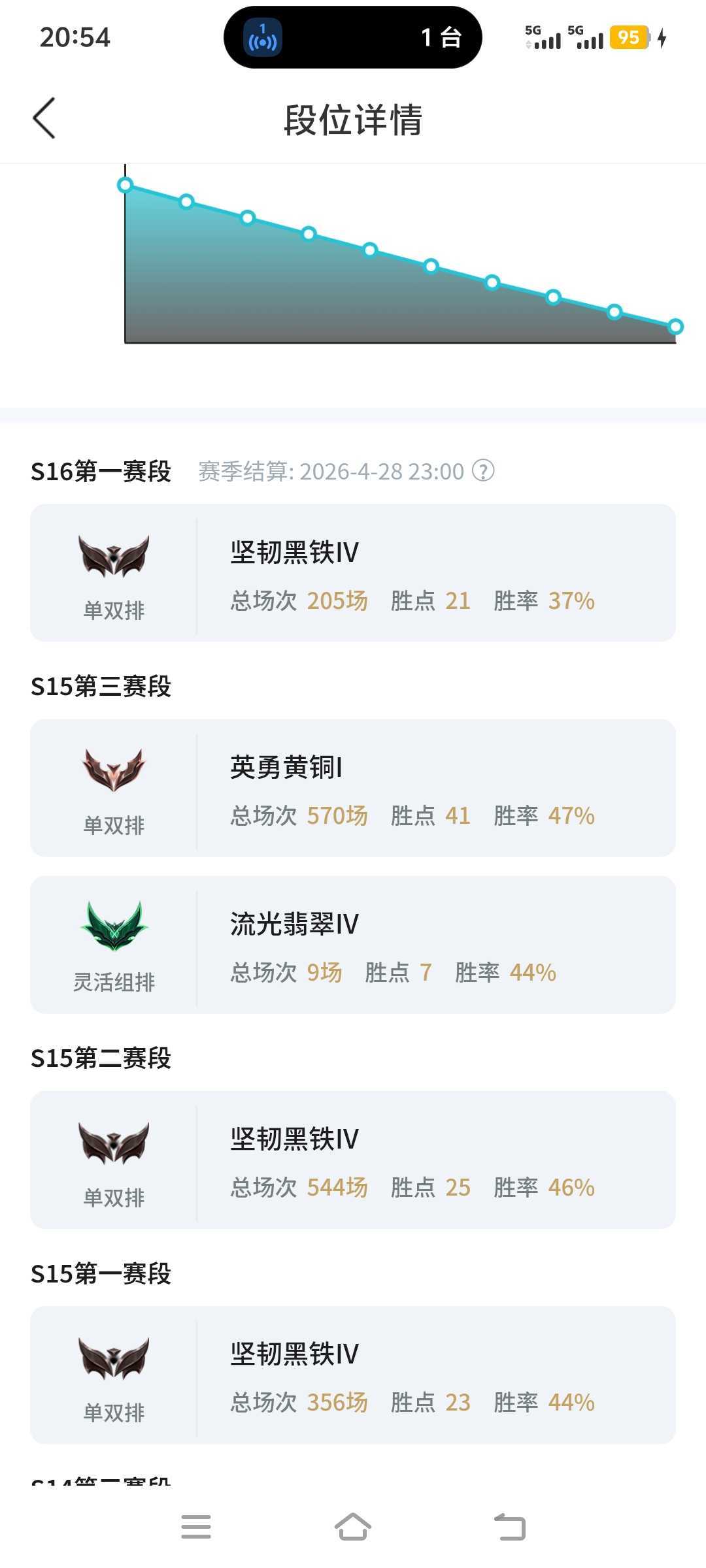Select the S15第三赛段 section header
This screenshot has width=706, height=1568.
(x=101, y=684)
